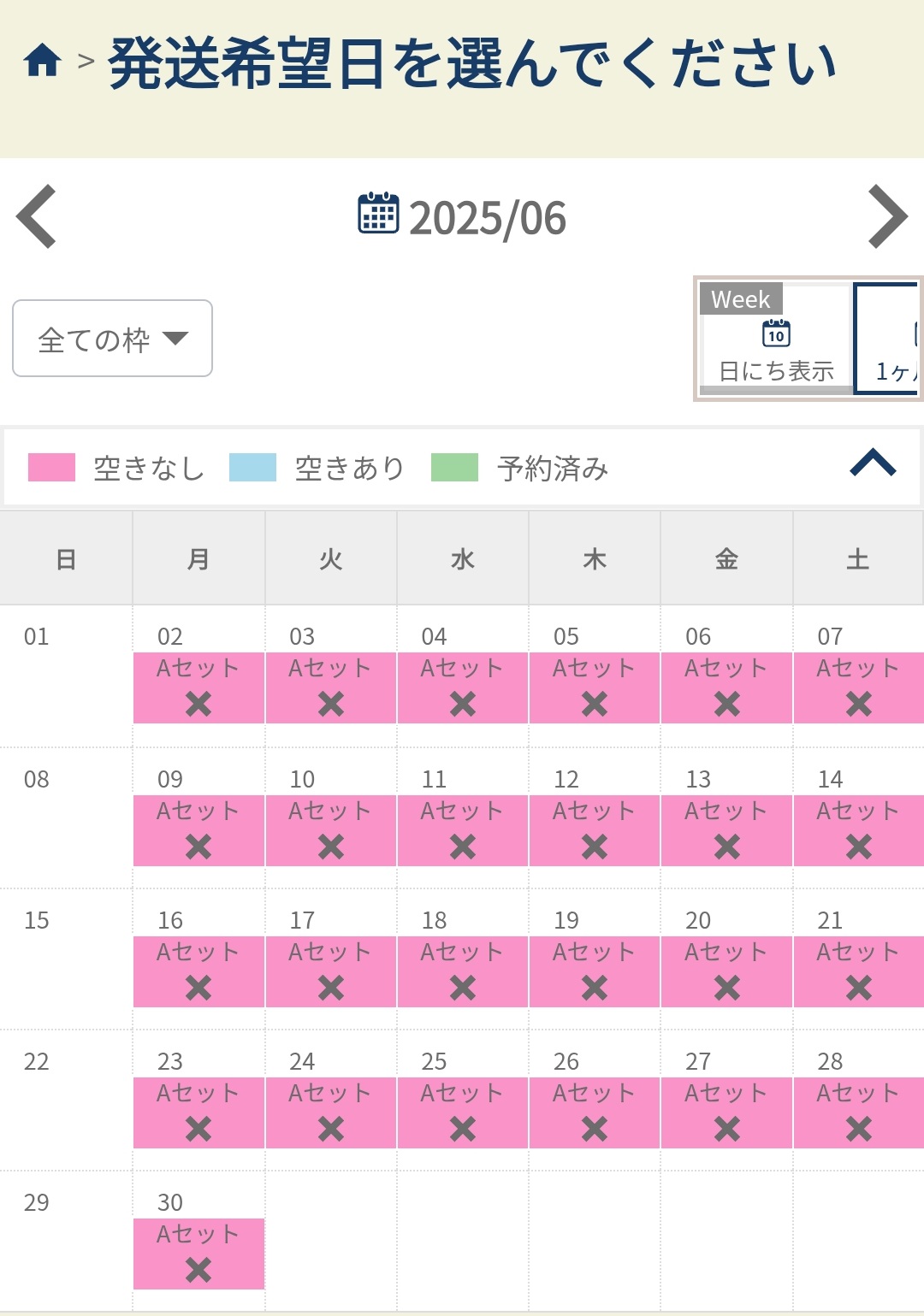Select the Aセット slot on 11
Image resolution: width=924 pixels, height=1316 pixels.
point(462,830)
